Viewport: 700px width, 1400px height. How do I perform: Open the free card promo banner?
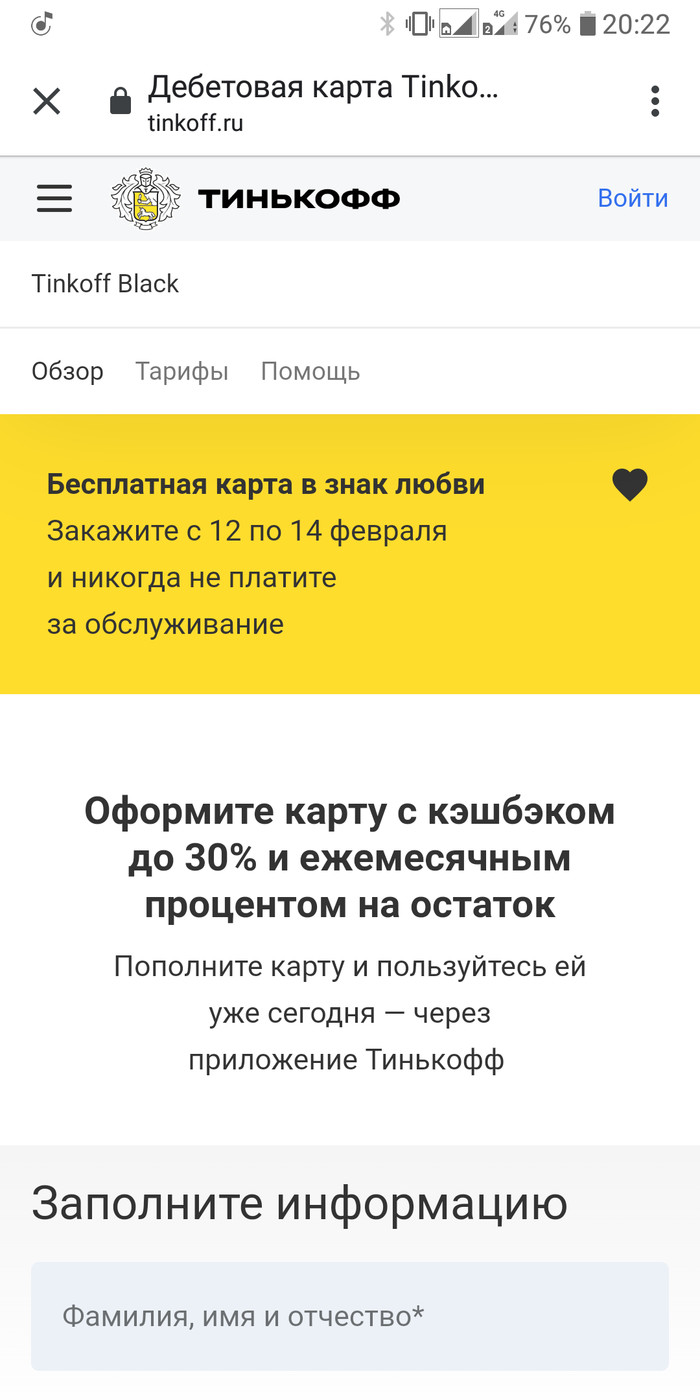(350, 554)
